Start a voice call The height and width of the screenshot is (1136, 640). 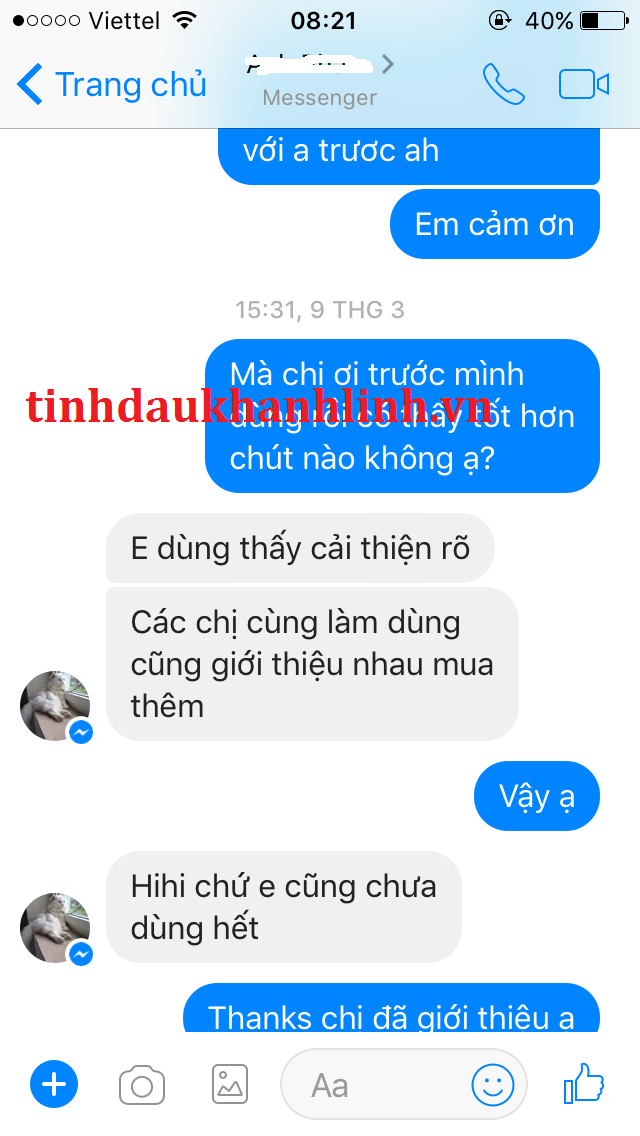pyautogui.click(x=503, y=85)
